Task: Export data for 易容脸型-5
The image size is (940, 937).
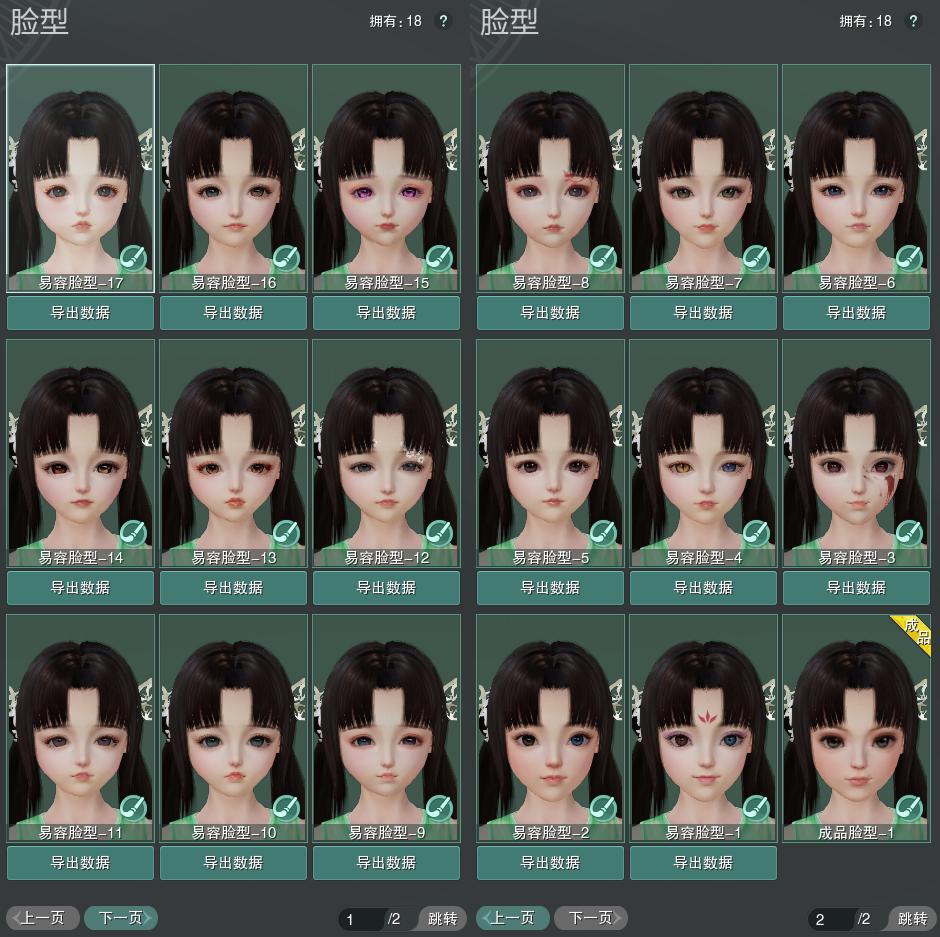Action: click(550, 588)
